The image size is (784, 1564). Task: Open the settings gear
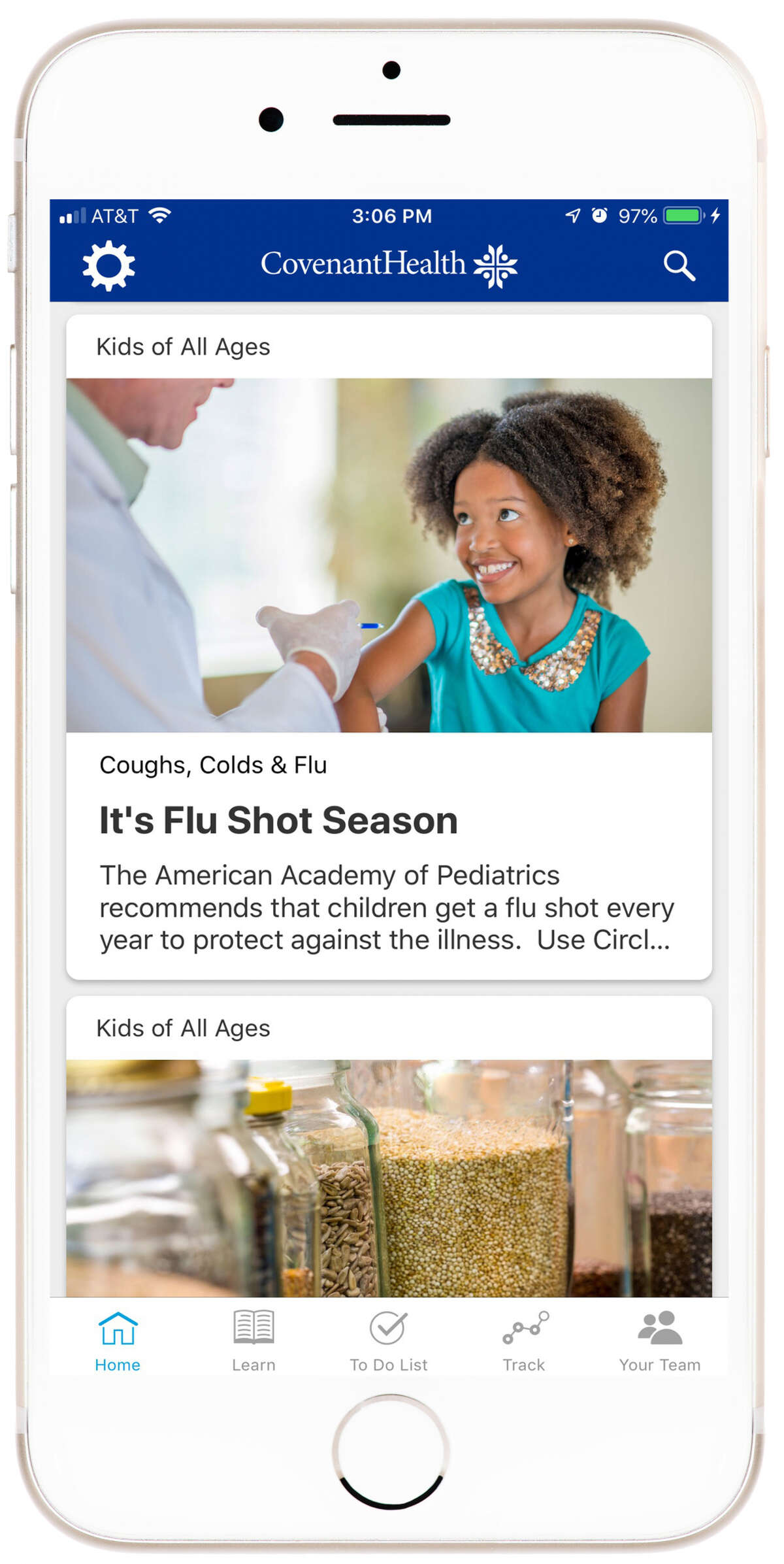pos(108,265)
